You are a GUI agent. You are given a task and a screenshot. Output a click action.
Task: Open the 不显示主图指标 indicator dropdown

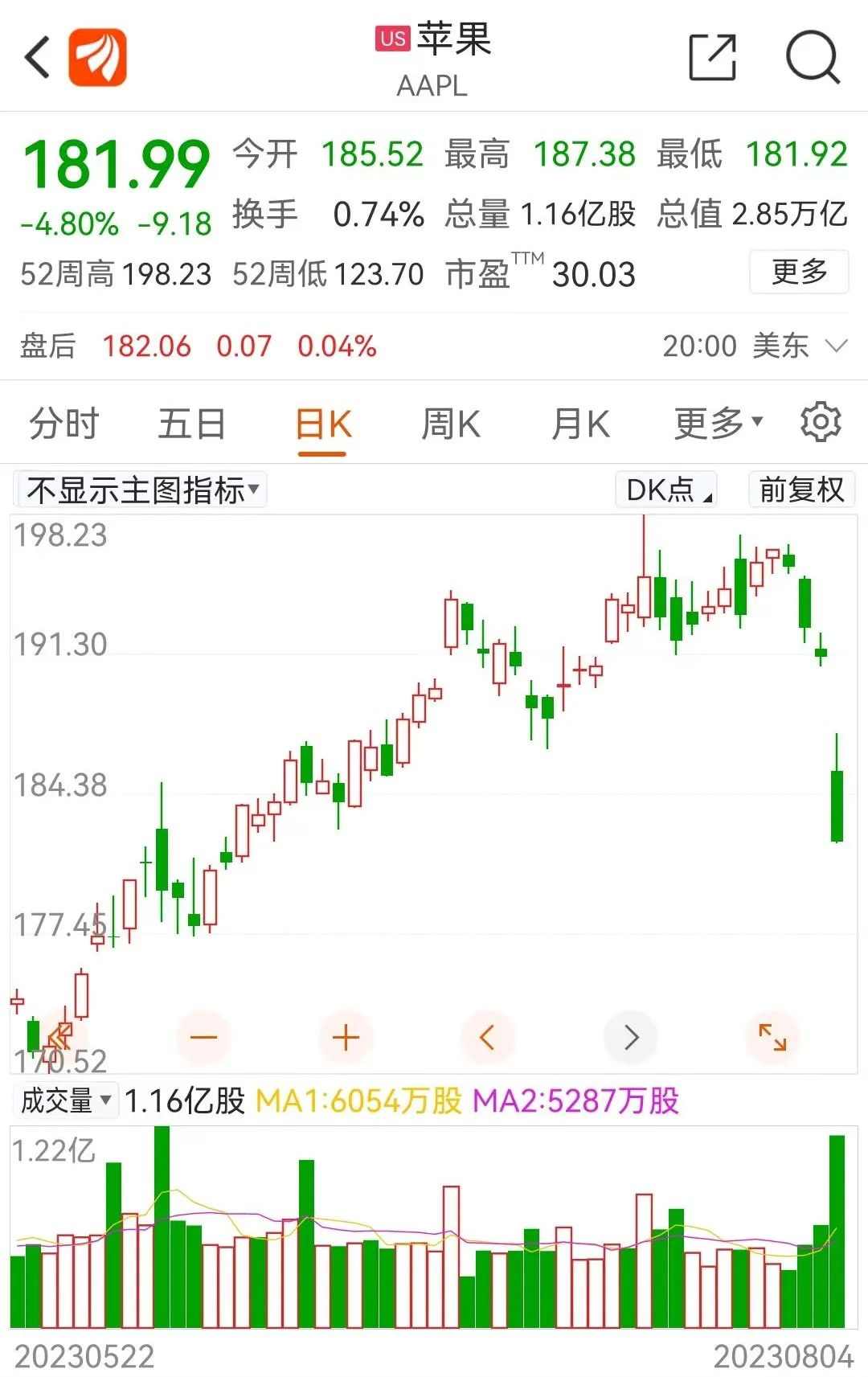point(142,490)
